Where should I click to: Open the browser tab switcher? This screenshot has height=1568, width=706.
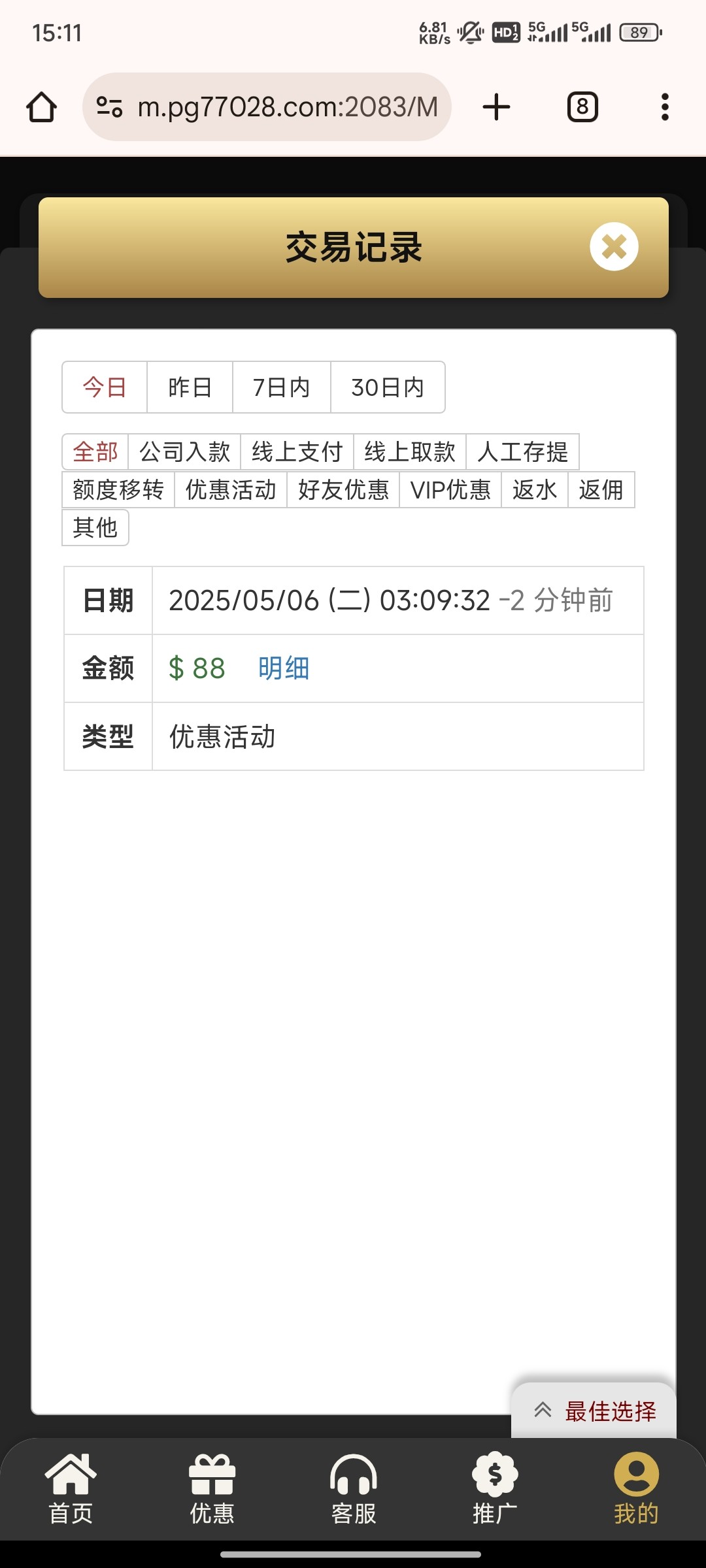pos(582,107)
